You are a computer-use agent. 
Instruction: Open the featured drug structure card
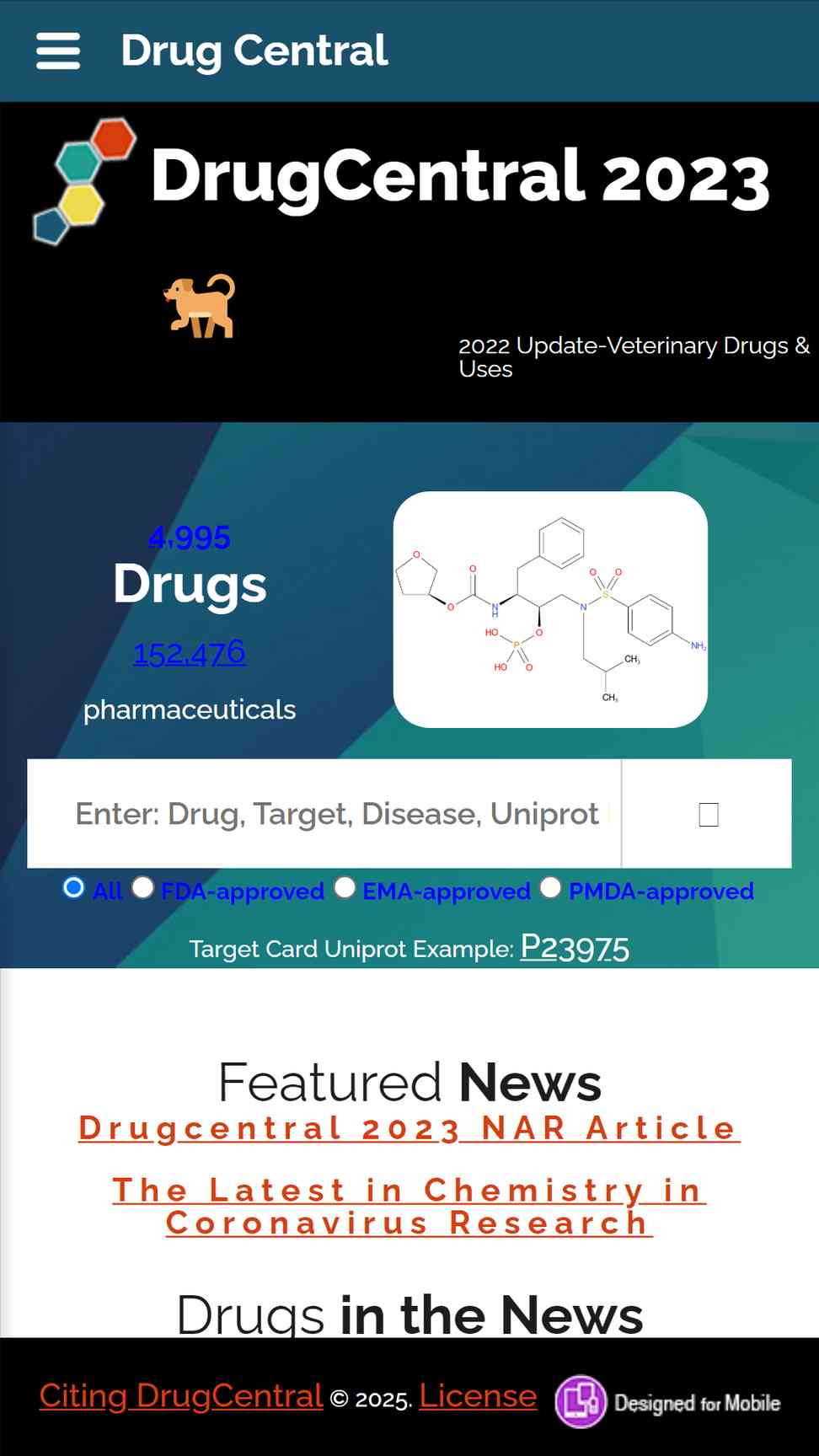click(x=550, y=609)
